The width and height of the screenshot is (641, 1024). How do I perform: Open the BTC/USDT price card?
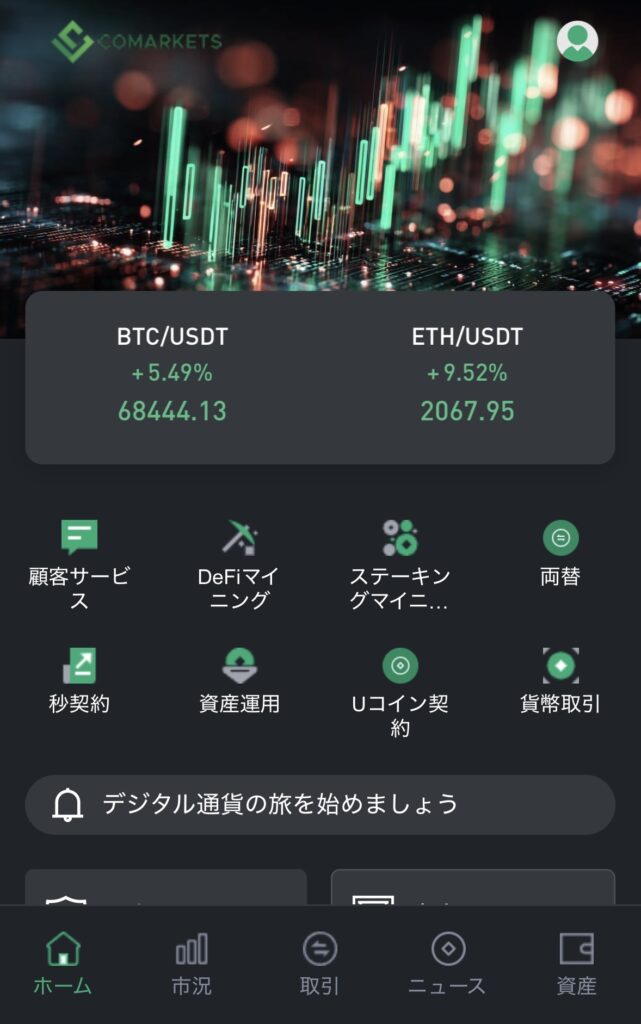(x=172, y=374)
